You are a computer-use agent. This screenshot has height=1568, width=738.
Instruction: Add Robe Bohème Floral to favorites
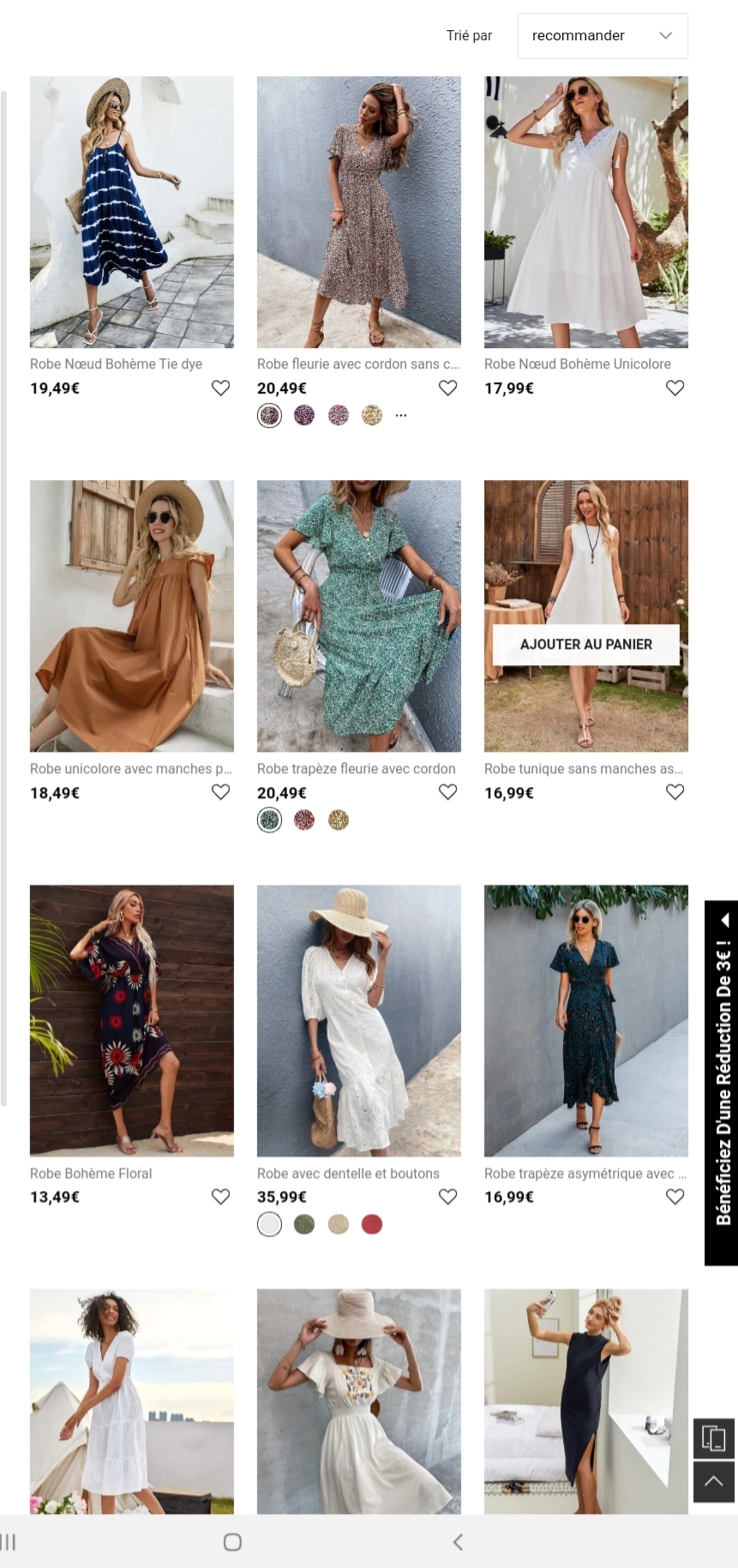[220, 1197]
